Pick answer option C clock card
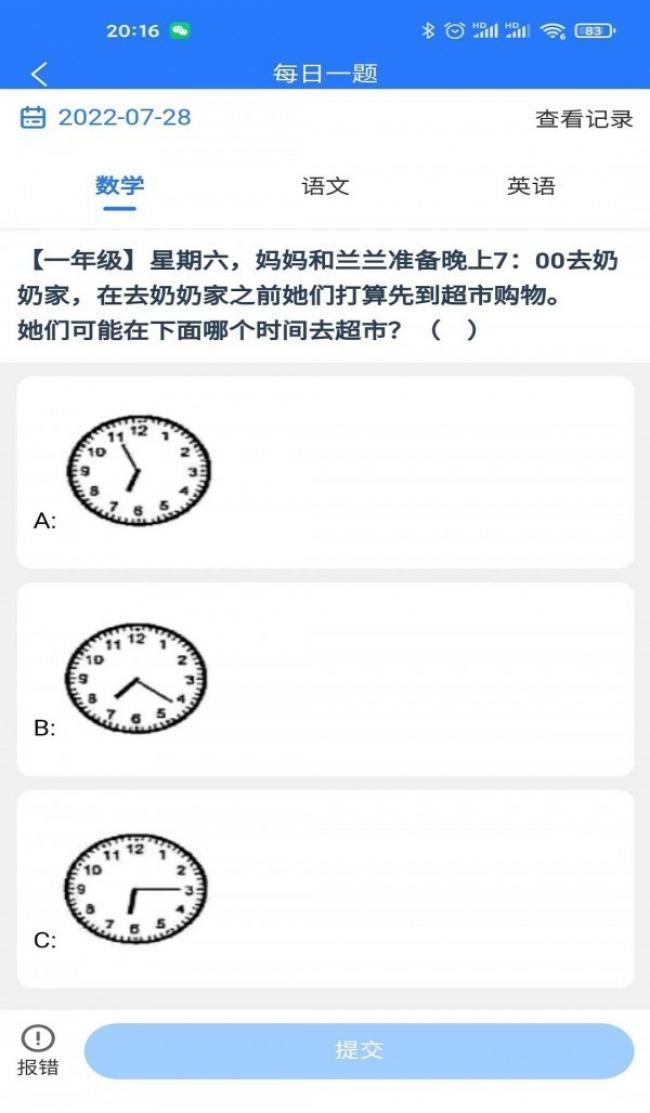The image size is (650, 1113). pyautogui.click(x=325, y=888)
